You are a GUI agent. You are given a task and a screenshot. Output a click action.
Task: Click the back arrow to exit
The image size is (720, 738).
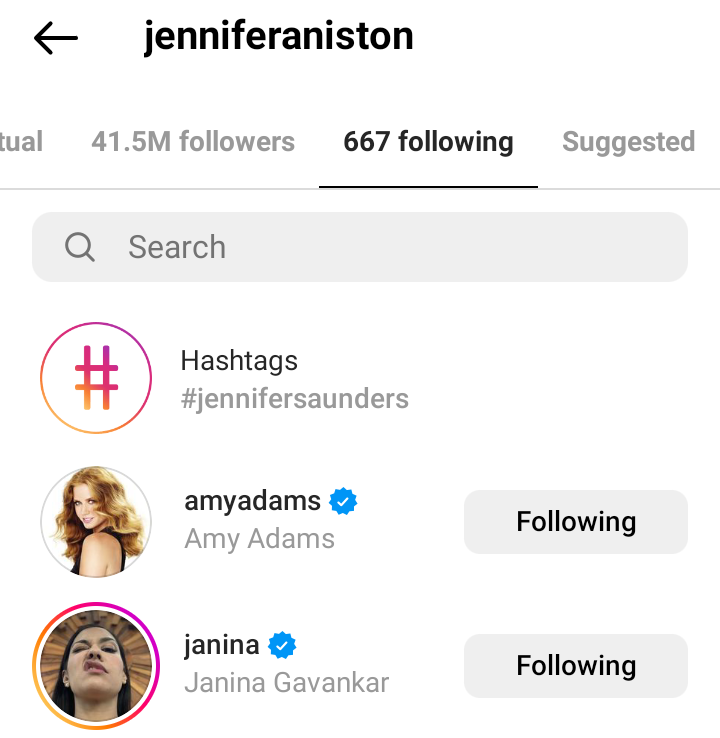coord(55,37)
